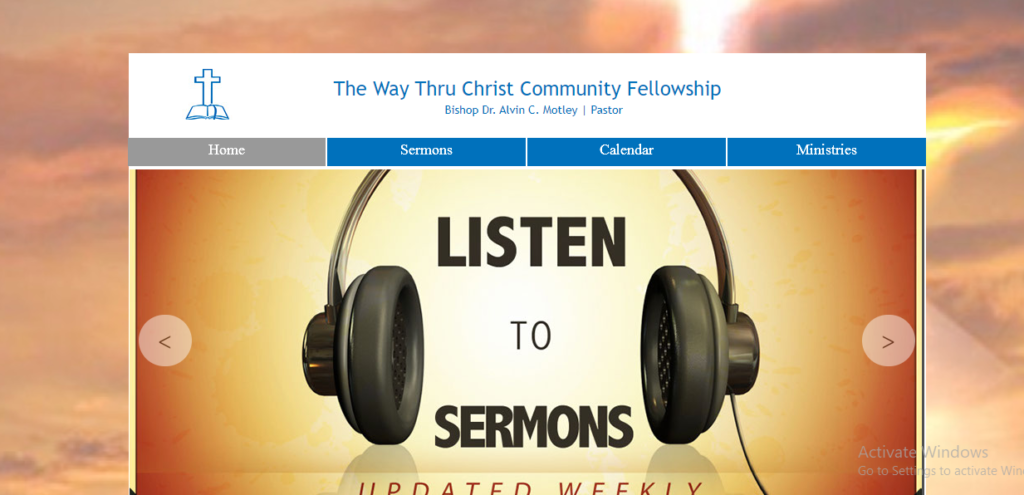Open the Sermons page

tap(426, 151)
